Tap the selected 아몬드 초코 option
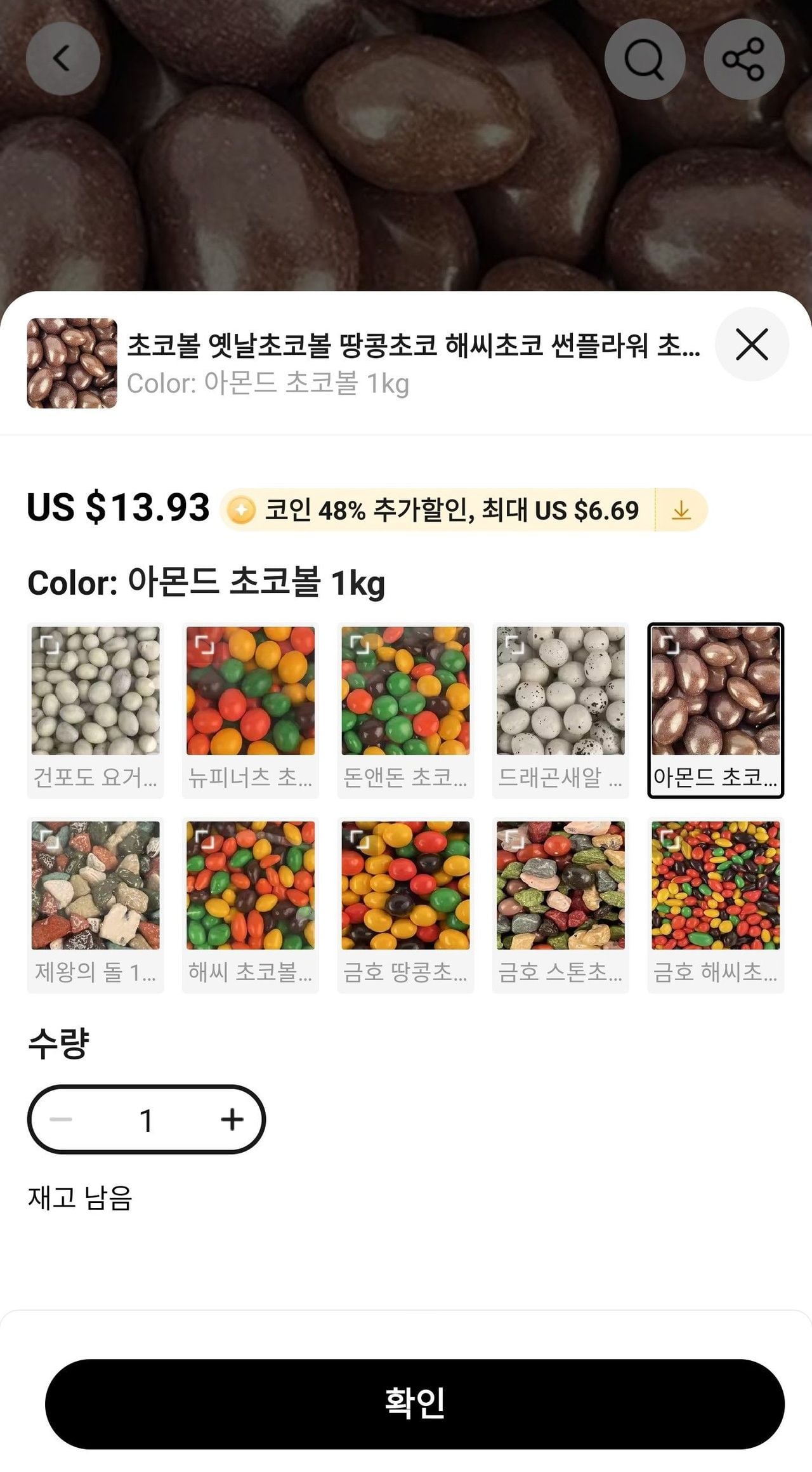Viewport: 812px width, 1472px height. click(x=716, y=710)
